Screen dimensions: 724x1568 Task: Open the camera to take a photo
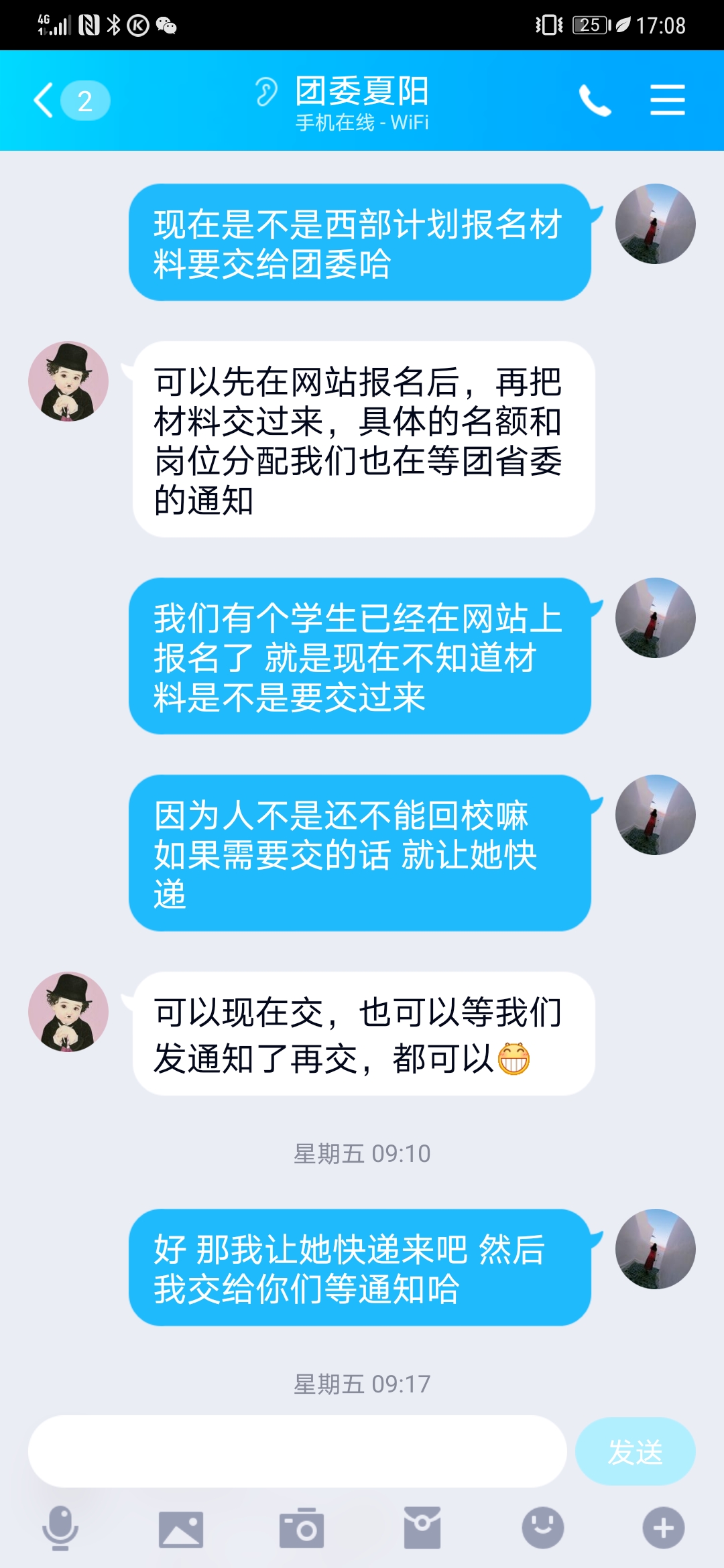pyautogui.click(x=302, y=1529)
